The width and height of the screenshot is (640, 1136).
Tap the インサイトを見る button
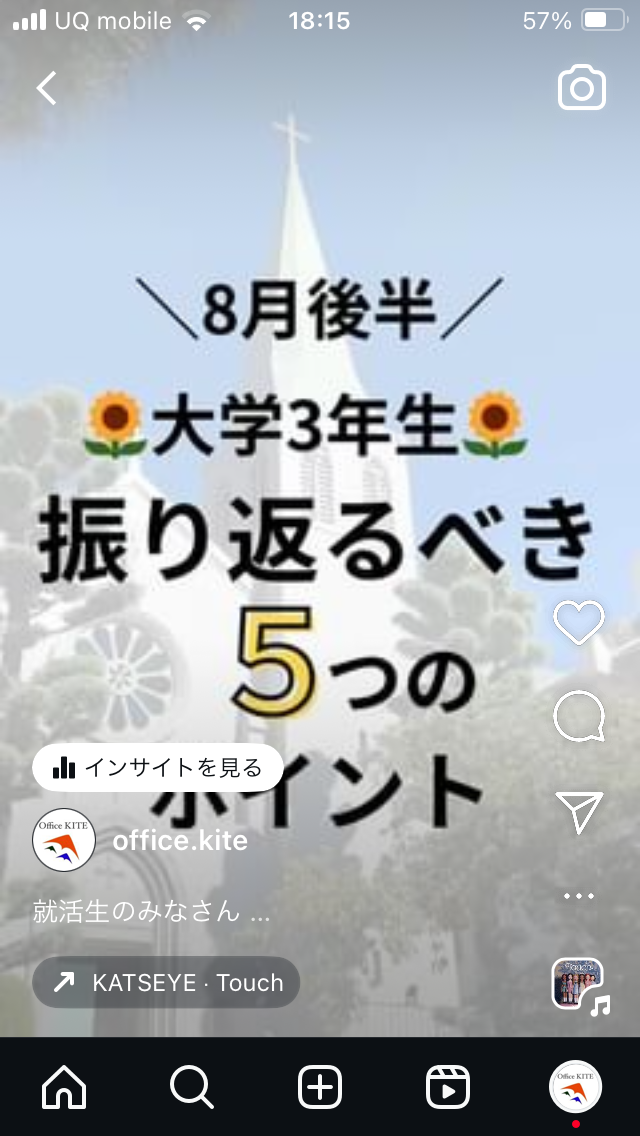(x=158, y=768)
